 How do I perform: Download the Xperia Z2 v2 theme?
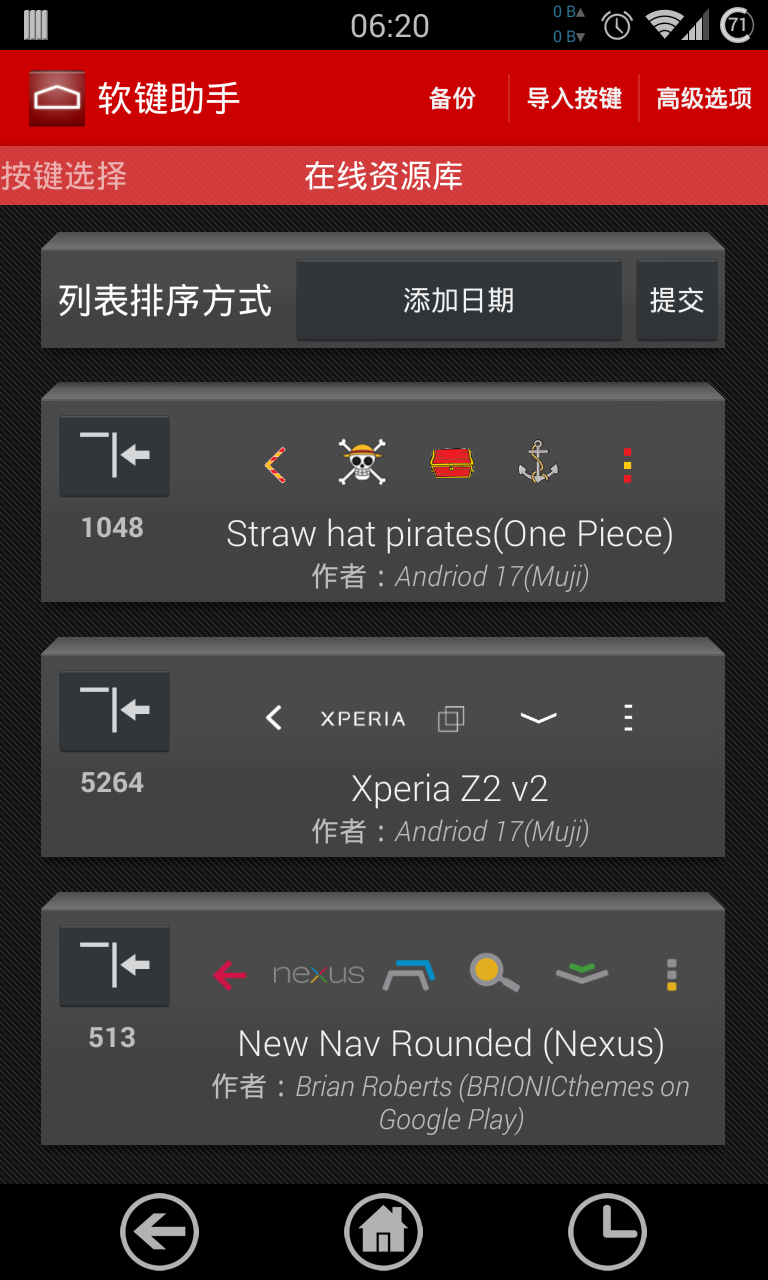pyautogui.click(x=114, y=711)
